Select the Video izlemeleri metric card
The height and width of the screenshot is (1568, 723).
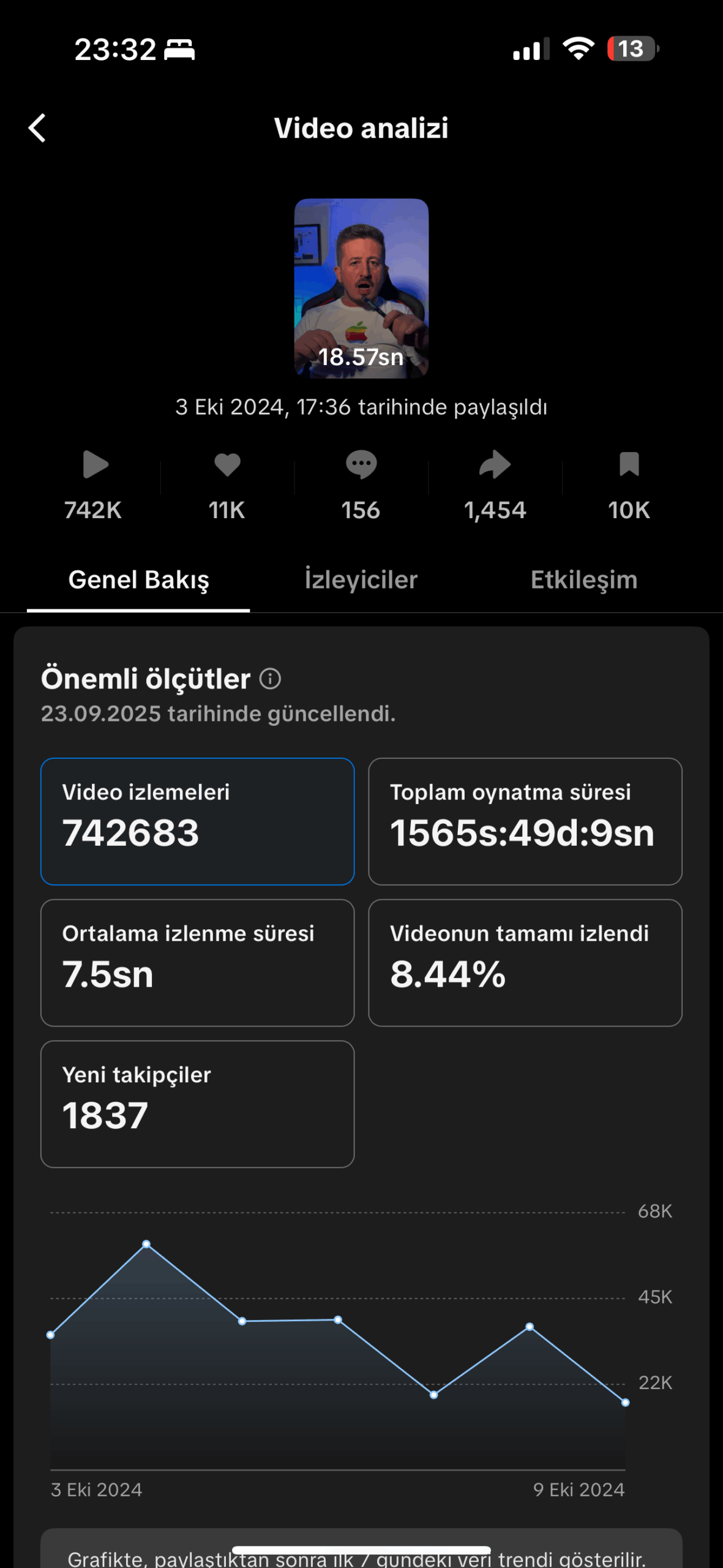pos(197,821)
